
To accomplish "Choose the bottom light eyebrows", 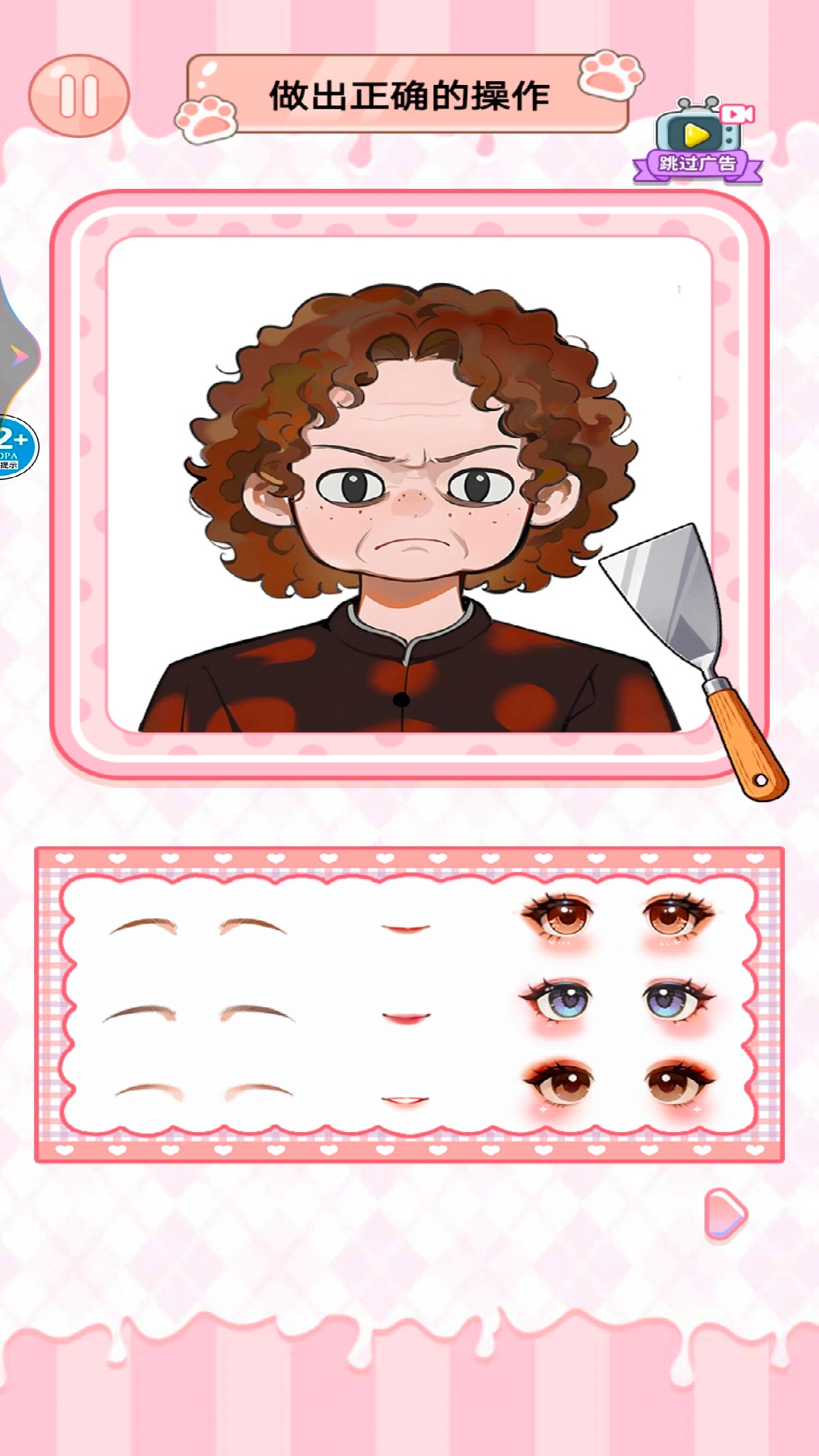I will (x=203, y=1092).
